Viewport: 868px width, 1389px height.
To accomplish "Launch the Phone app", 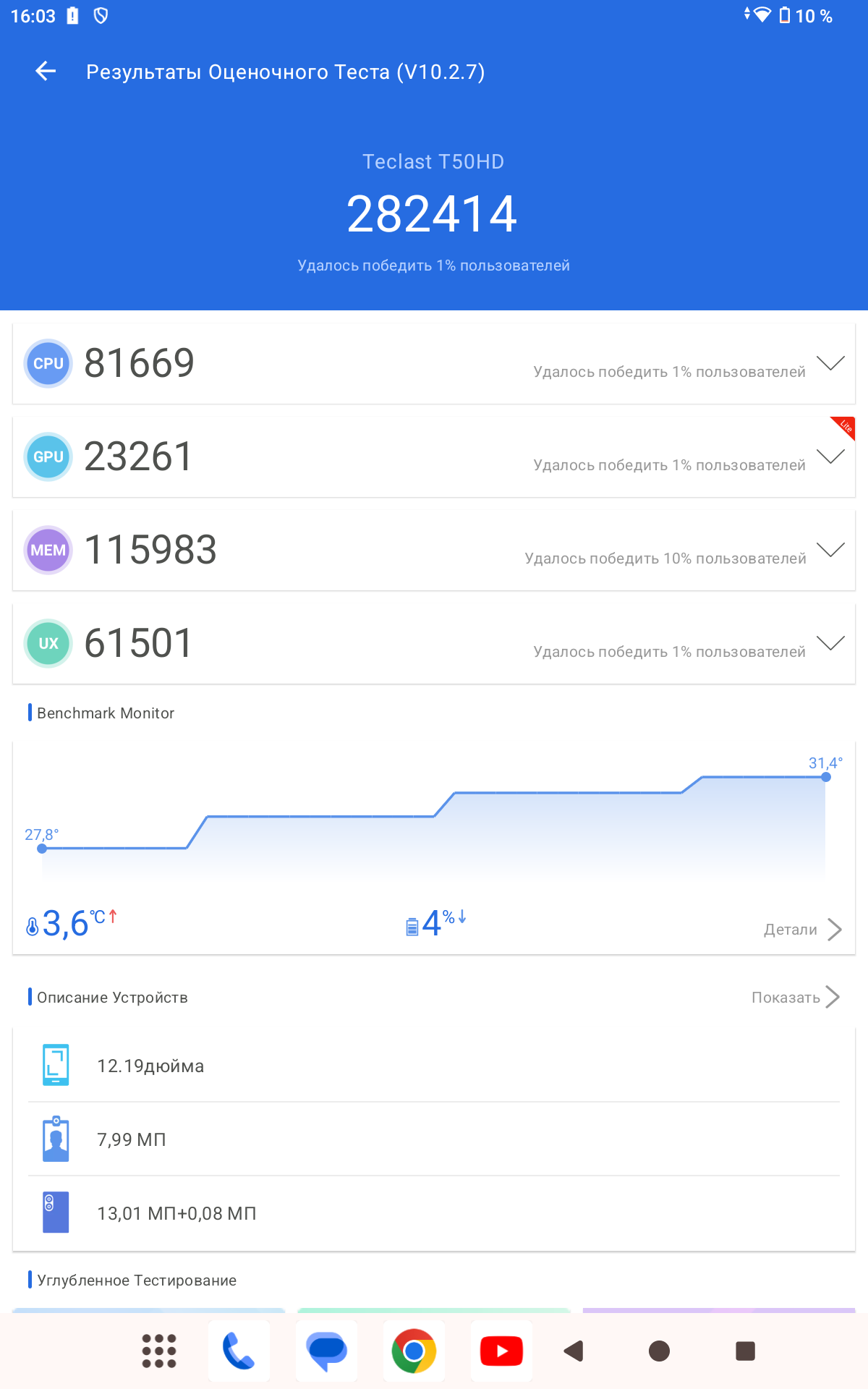I will 239,1351.
